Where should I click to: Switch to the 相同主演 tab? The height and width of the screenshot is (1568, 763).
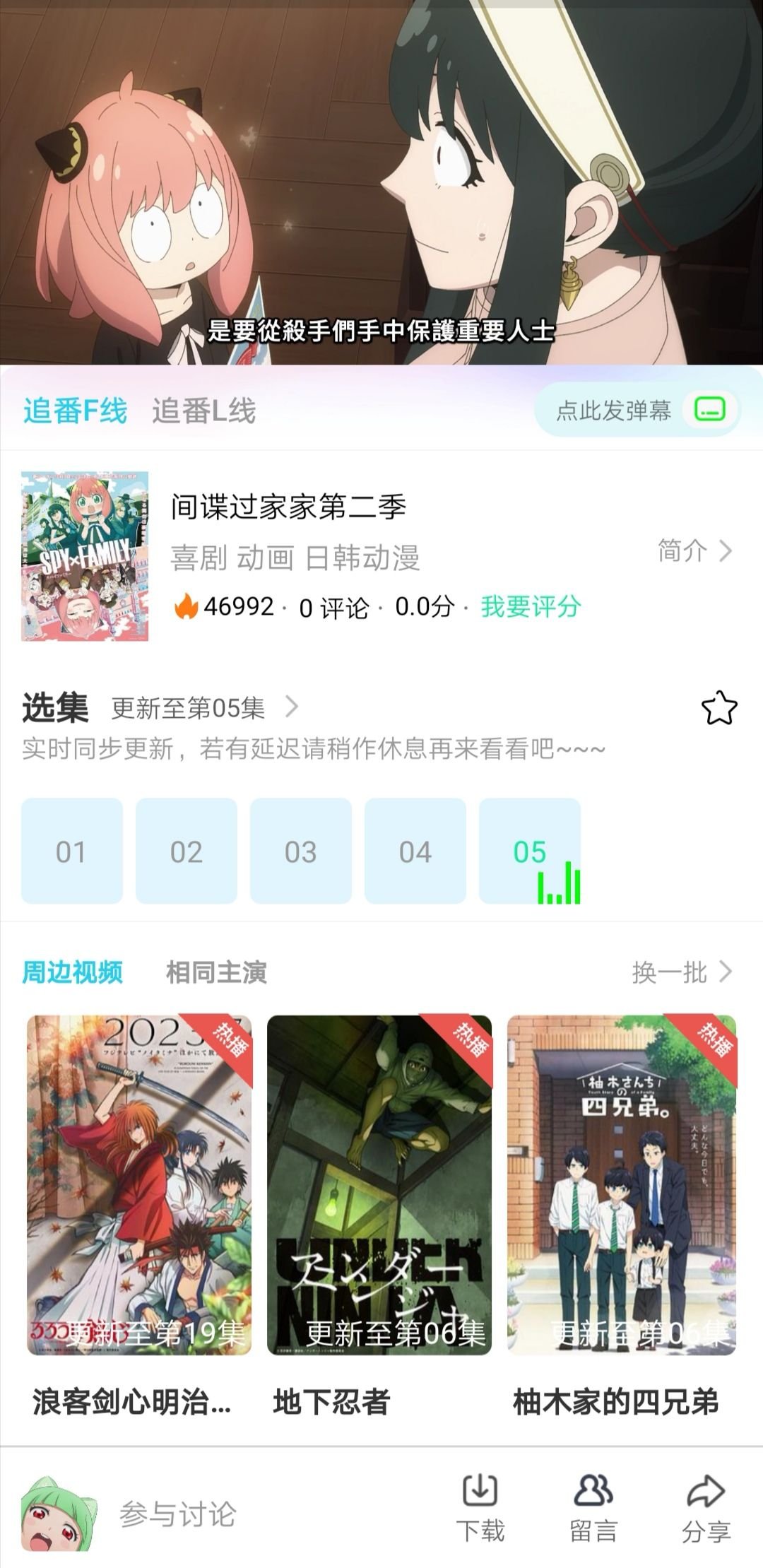pyautogui.click(x=216, y=972)
